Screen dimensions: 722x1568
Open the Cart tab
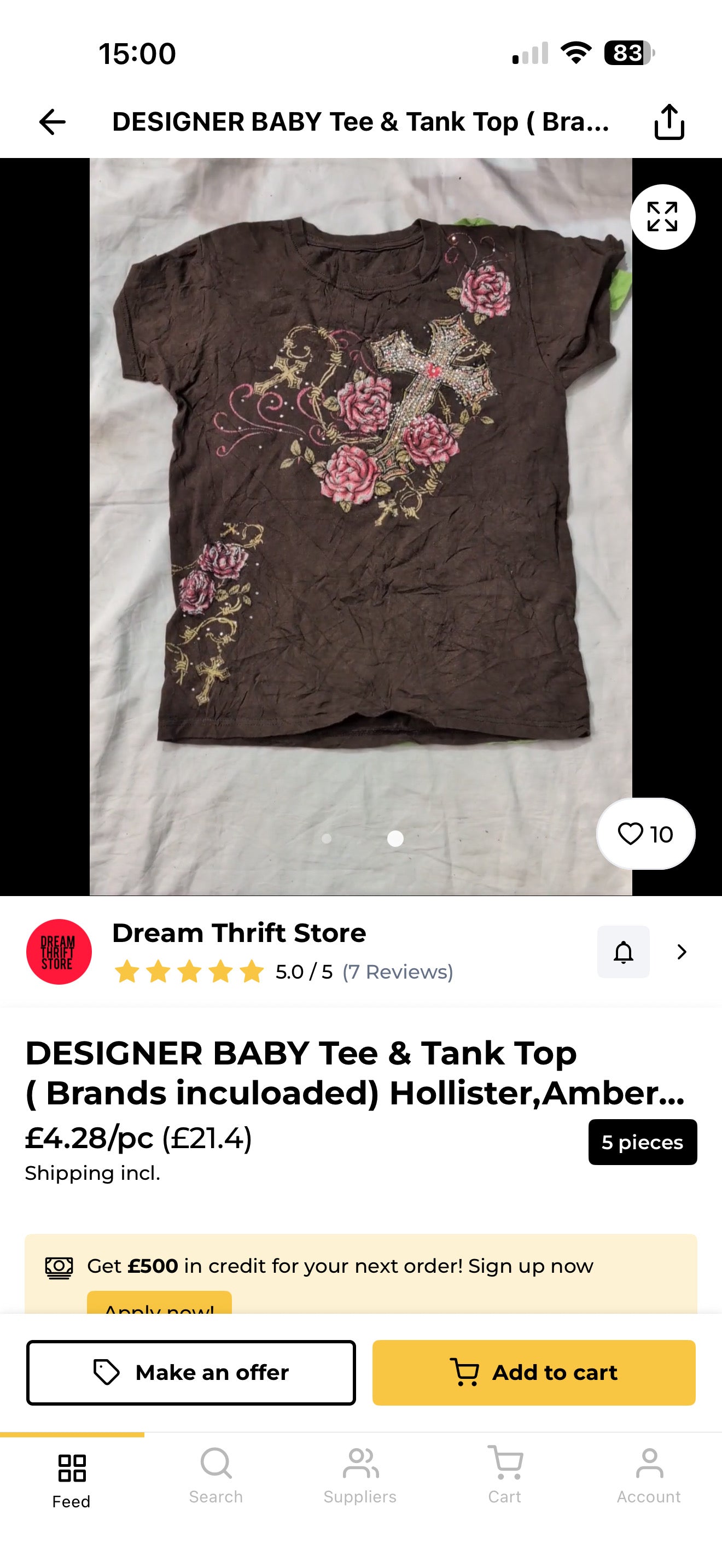tap(505, 1476)
